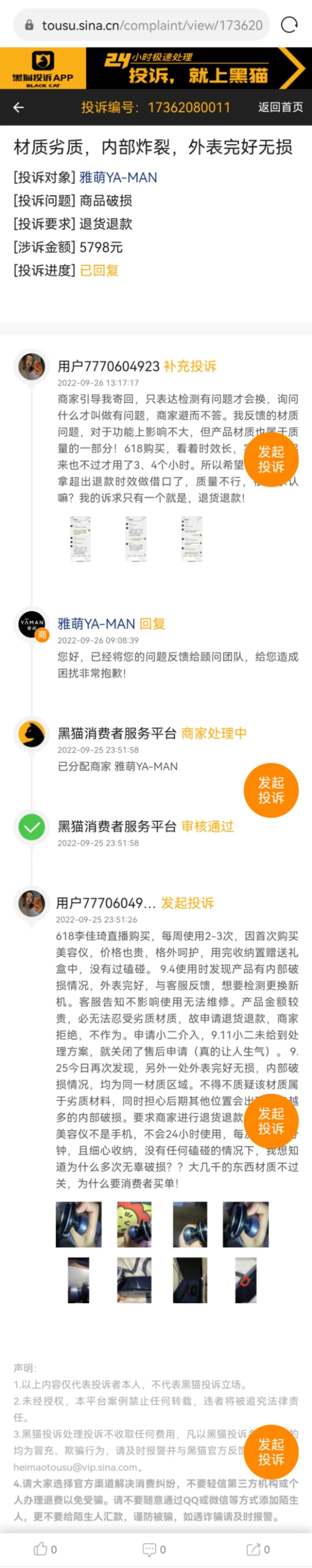The width and height of the screenshot is (312, 1568).
Task: Open the fourth photo in first row
Action: pyautogui.click(x=246, y=1225)
